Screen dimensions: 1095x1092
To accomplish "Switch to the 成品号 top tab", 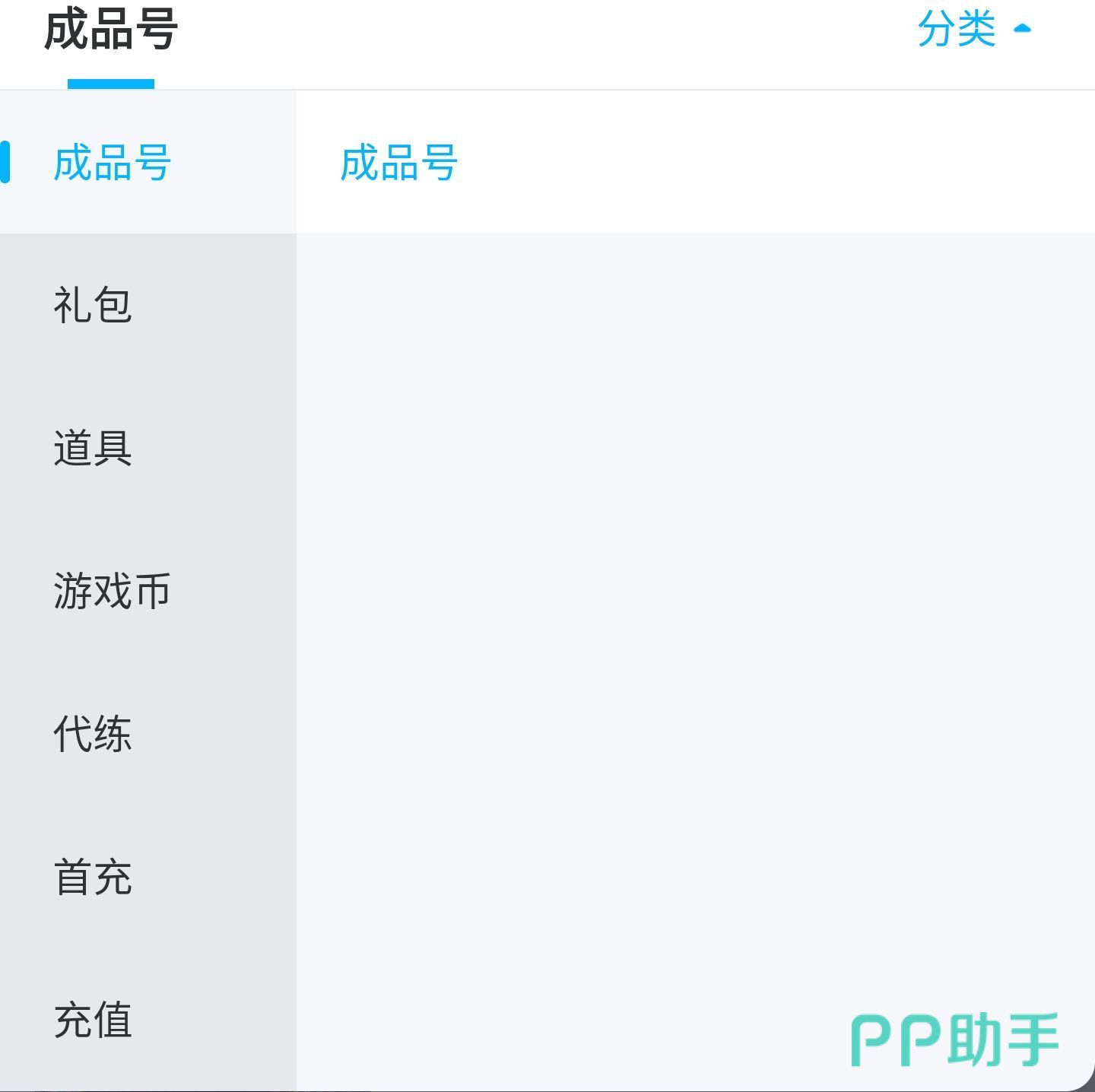I will coord(111,32).
